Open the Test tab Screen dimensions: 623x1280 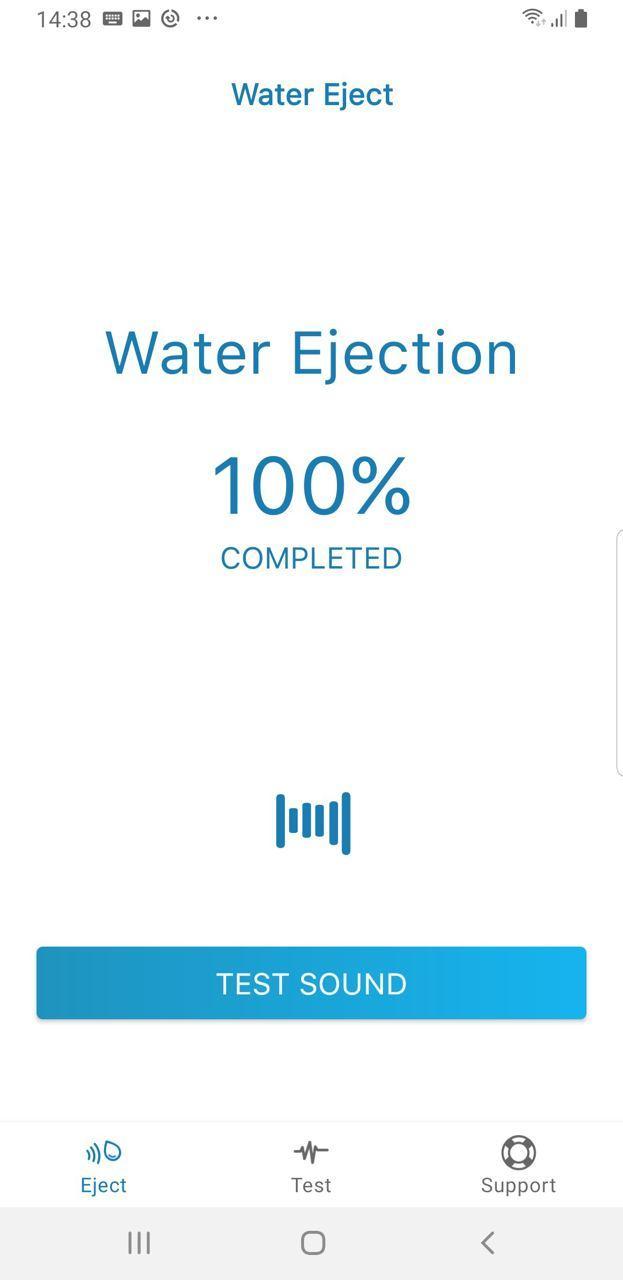[311, 1165]
